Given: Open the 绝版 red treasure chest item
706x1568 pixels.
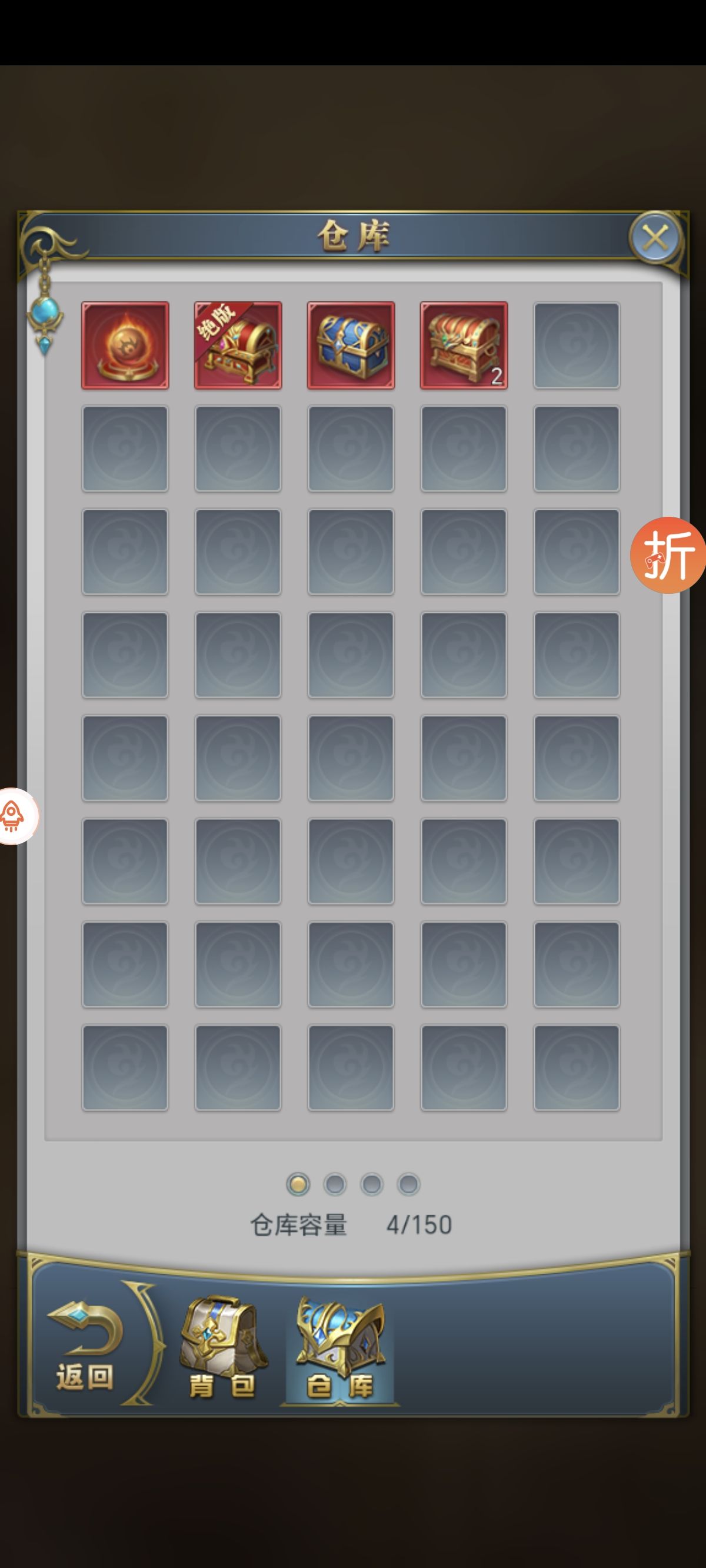Looking at the screenshot, I should [238, 345].
